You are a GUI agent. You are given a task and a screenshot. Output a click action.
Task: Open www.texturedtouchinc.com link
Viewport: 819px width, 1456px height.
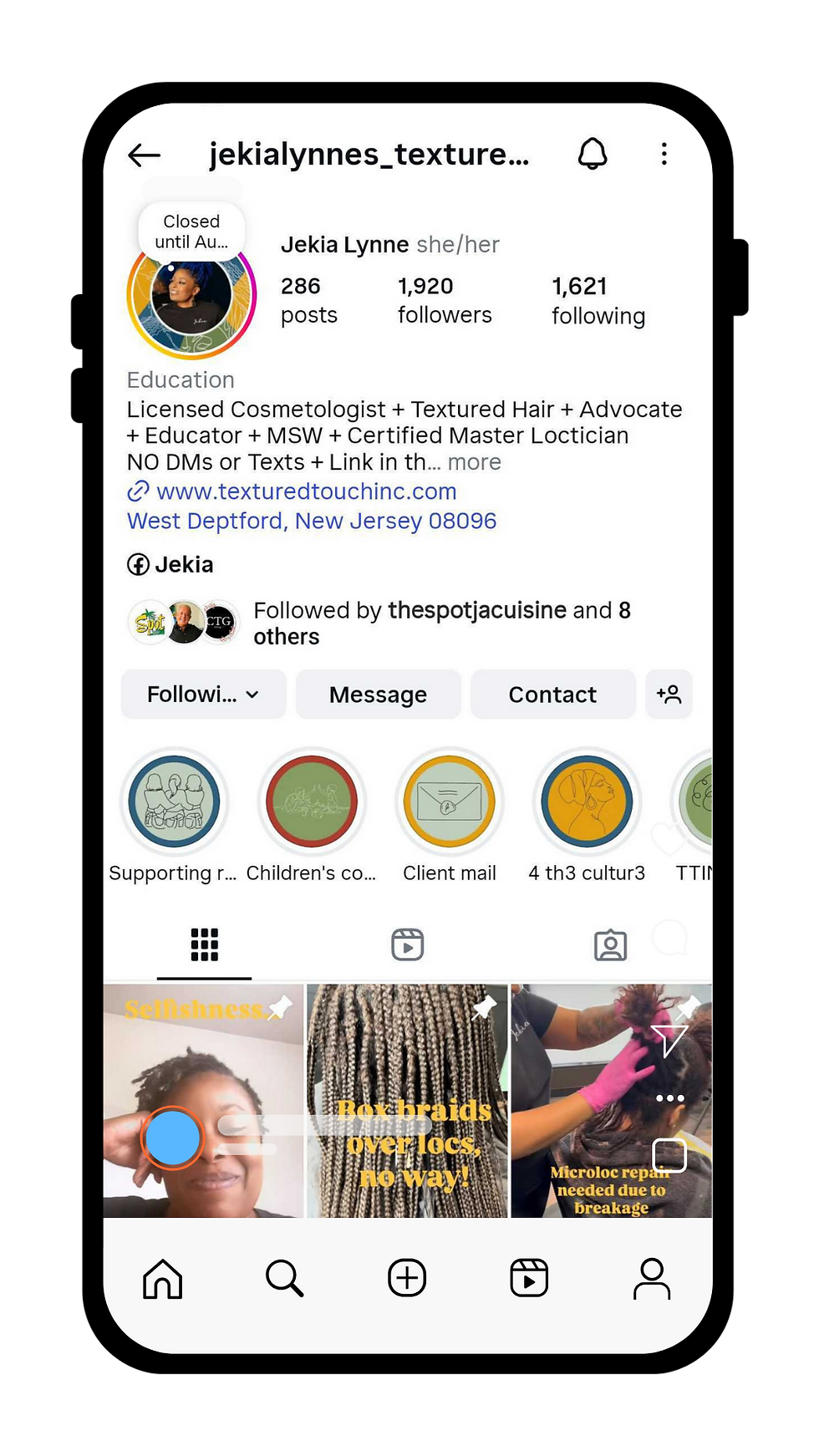(306, 491)
